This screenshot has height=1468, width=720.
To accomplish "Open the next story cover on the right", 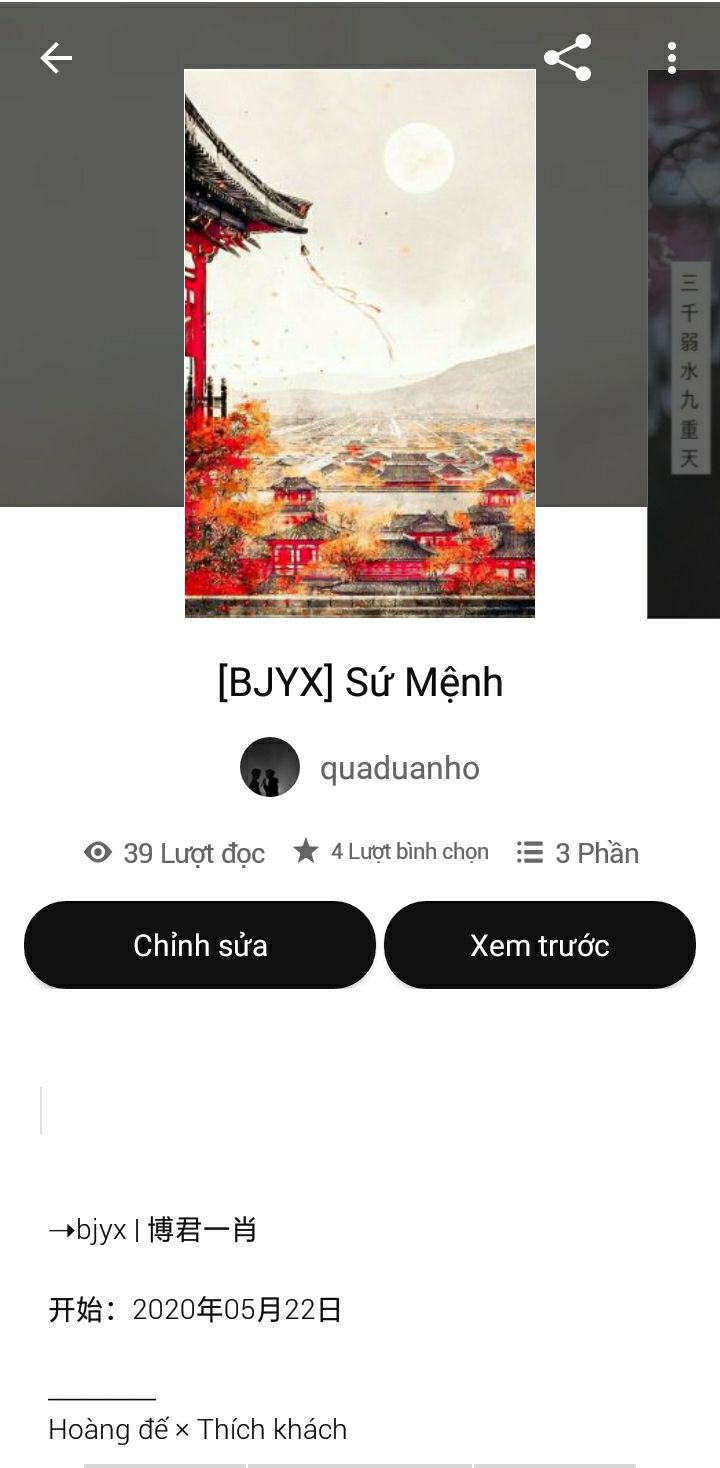I will [x=686, y=343].
